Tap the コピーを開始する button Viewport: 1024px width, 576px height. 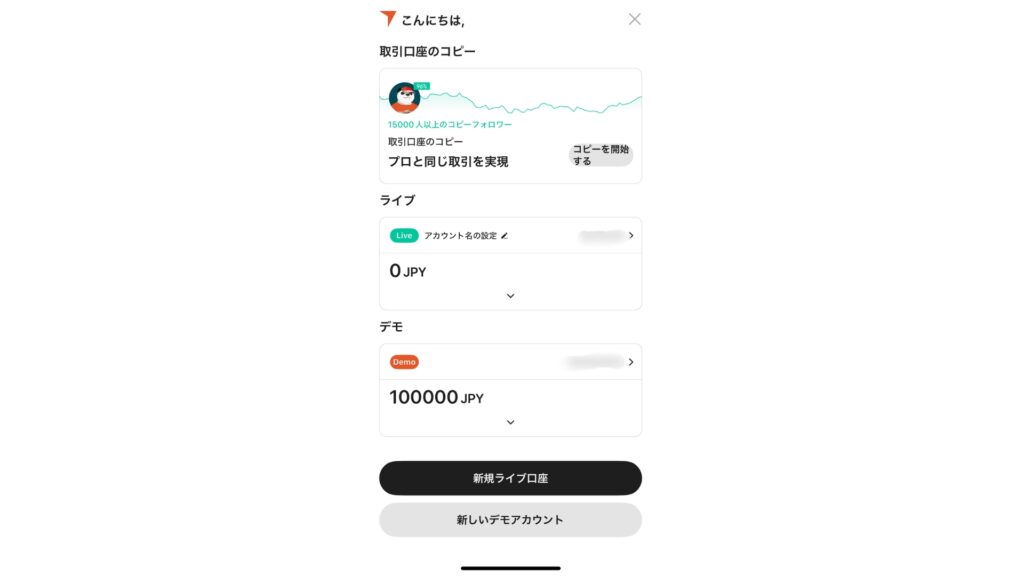600,155
